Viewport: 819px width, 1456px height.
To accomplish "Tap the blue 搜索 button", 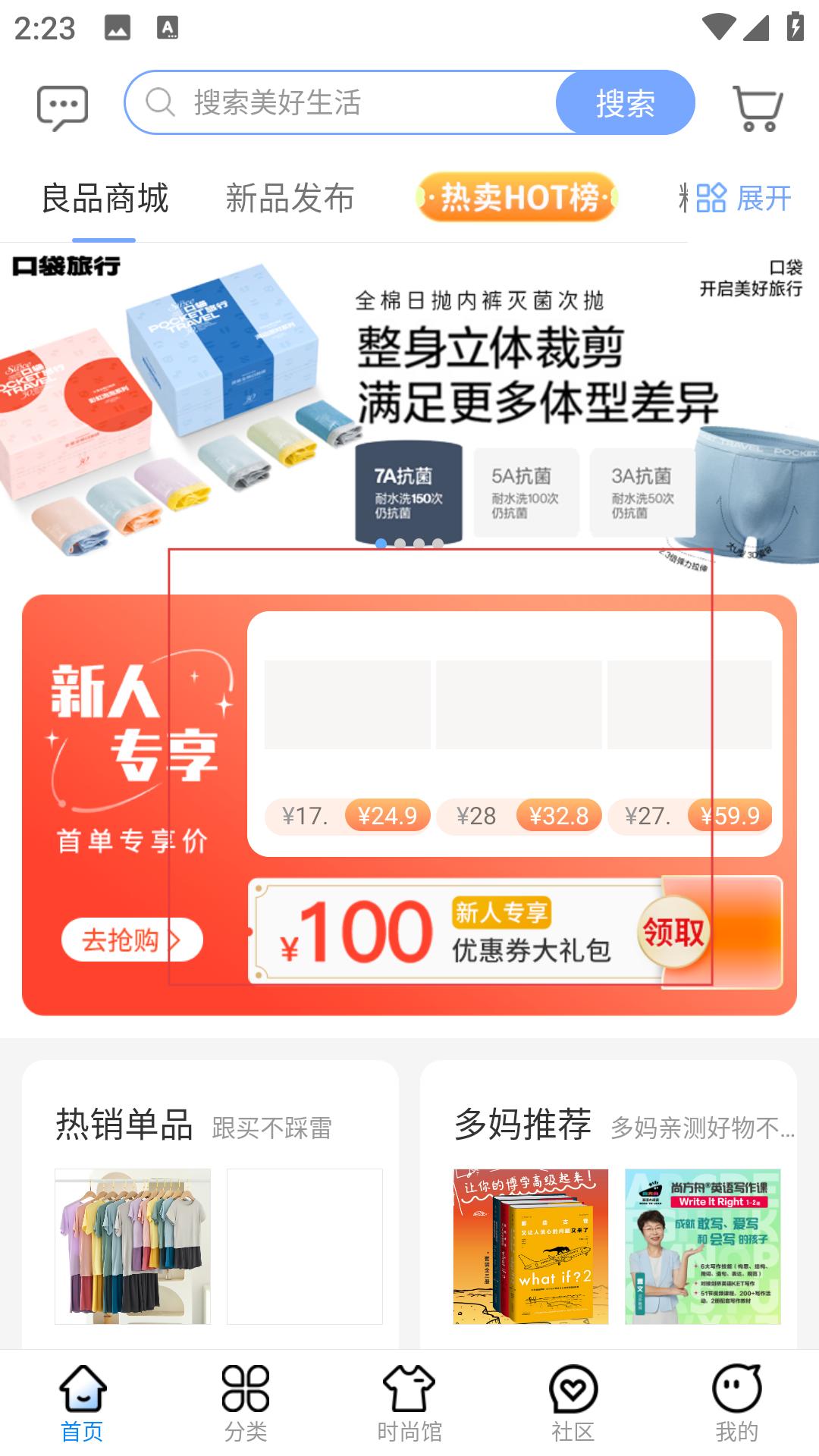I will (x=625, y=103).
